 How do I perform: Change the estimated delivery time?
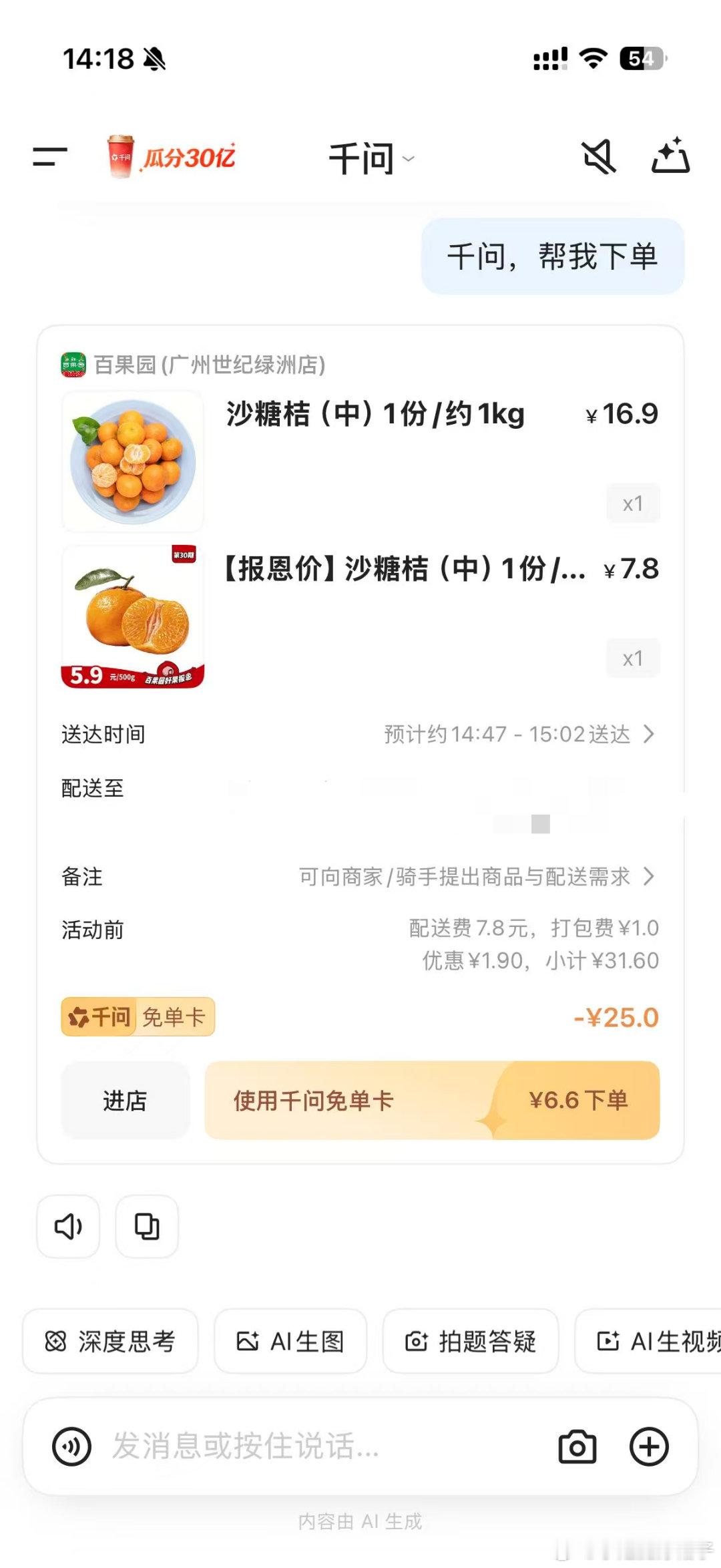coord(518,735)
